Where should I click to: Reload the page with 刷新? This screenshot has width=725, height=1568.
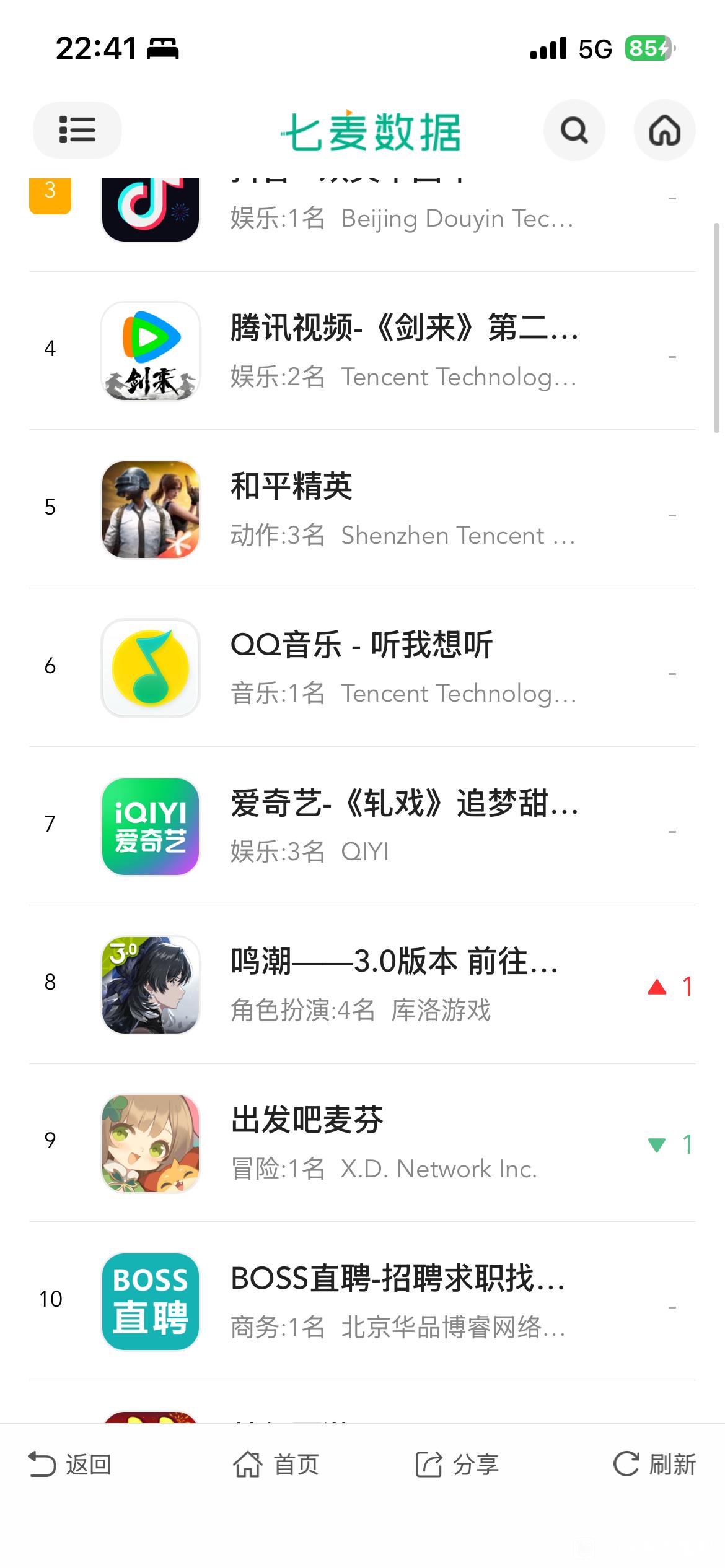[654, 1465]
